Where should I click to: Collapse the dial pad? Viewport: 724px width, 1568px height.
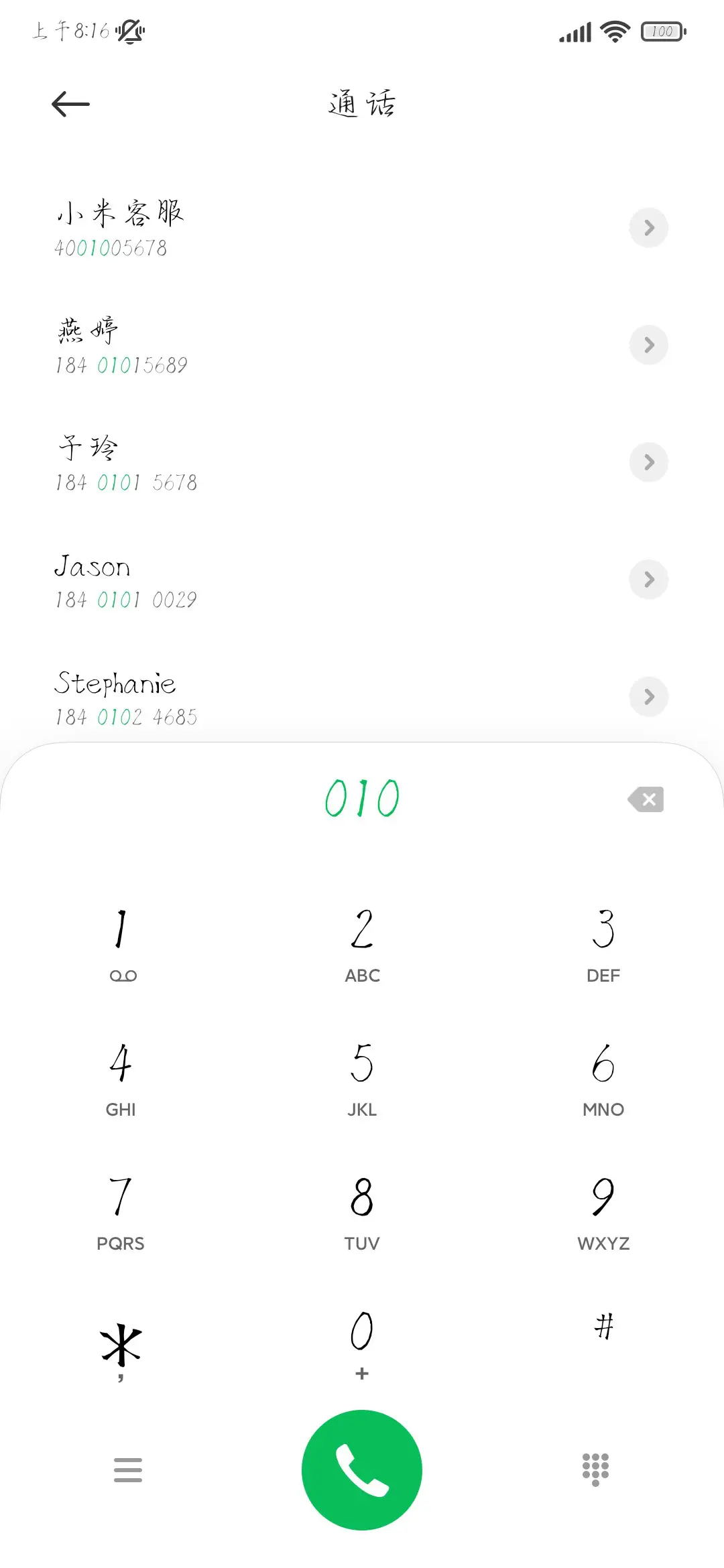pyautogui.click(x=595, y=1469)
